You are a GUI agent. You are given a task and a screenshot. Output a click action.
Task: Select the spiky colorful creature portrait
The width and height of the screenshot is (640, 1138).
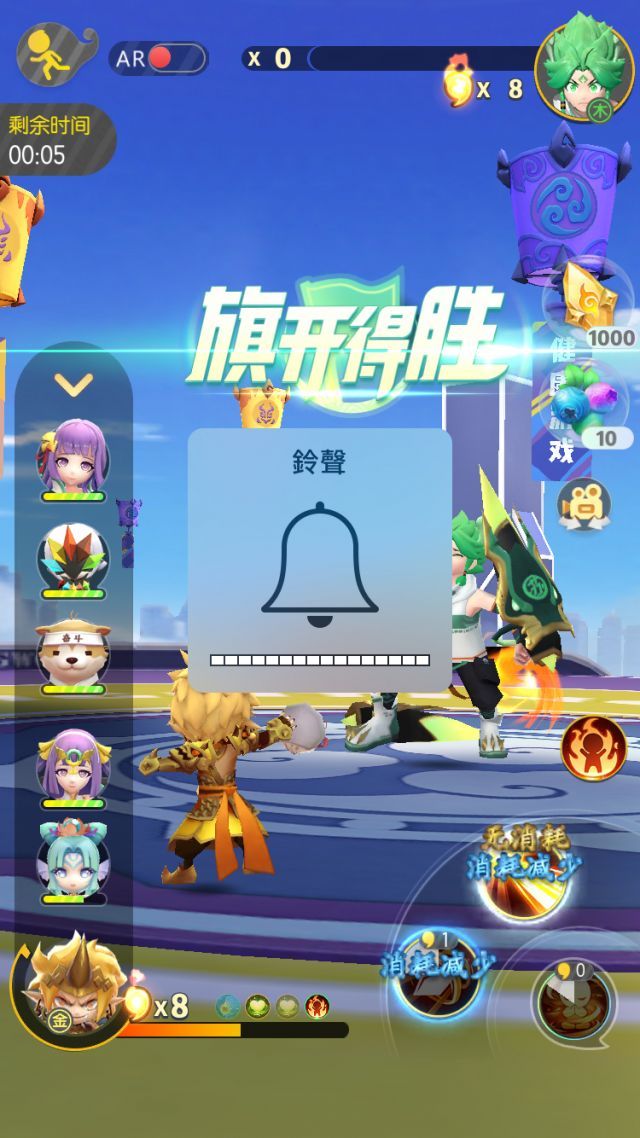coord(72,555)
